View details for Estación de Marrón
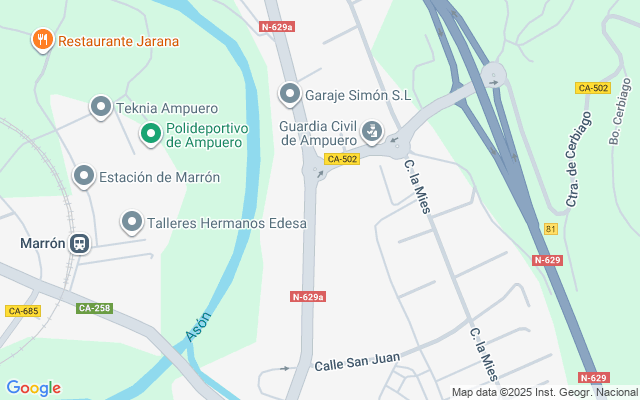The image size is (640, 400). [x=84, y=176]
